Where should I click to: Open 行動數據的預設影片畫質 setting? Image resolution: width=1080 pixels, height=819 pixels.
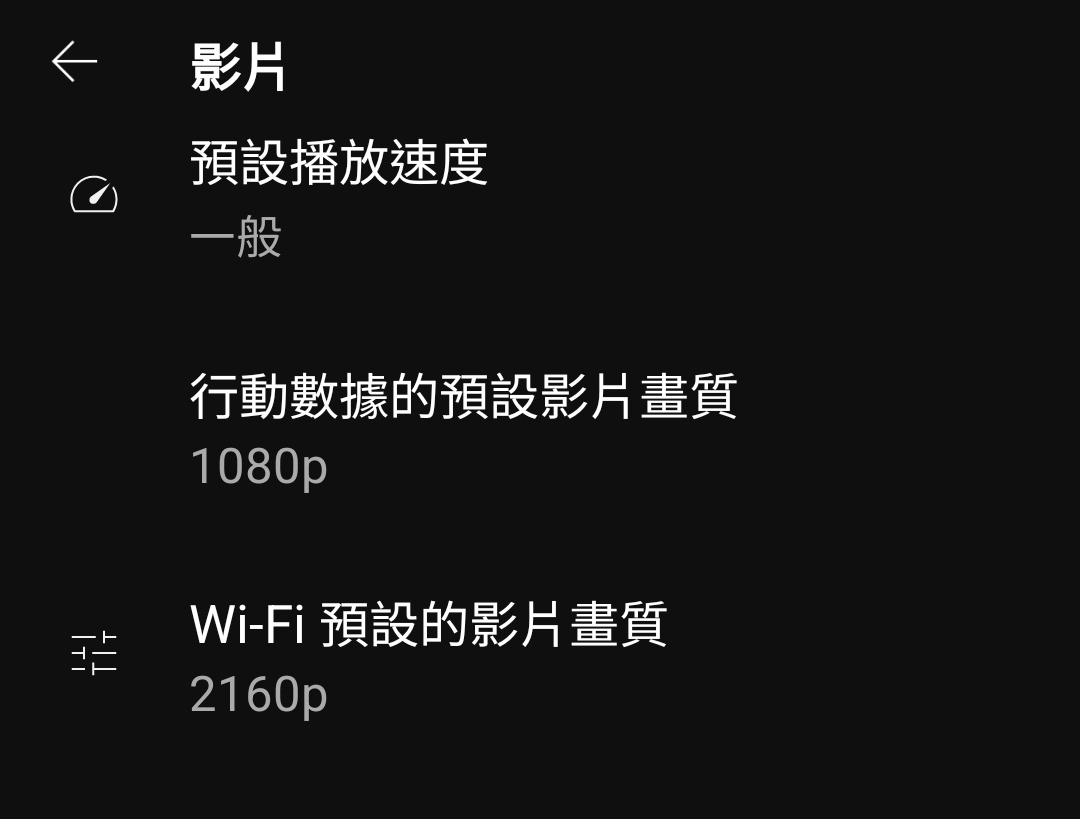point(462,428)
